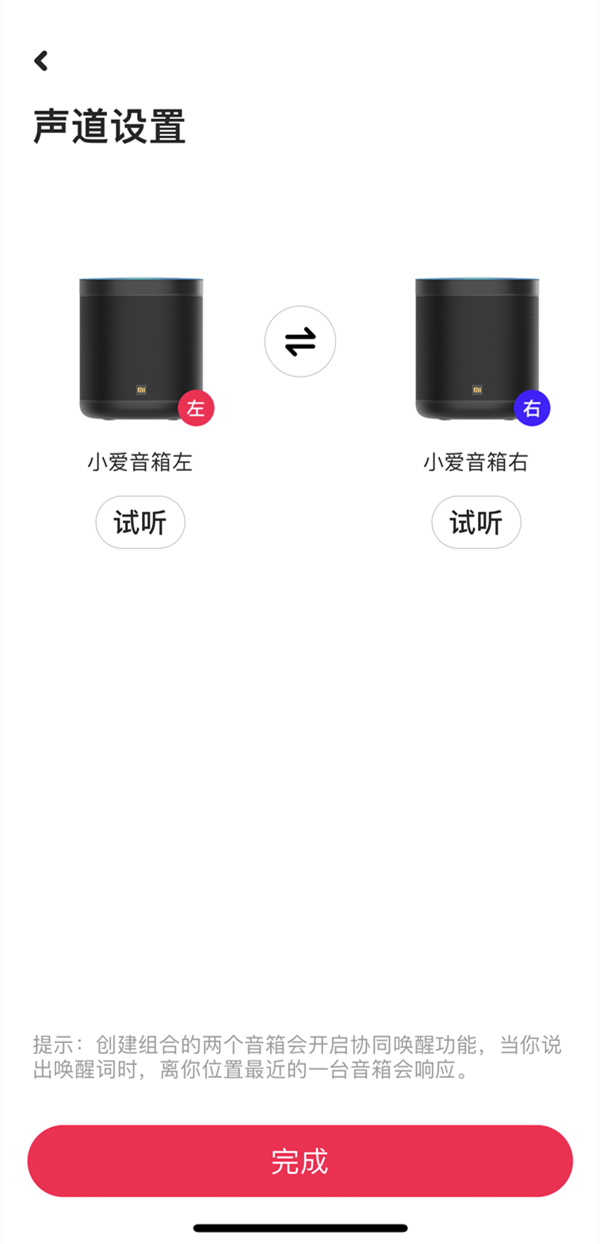Image resolution: width=600 pixels, height=1244 pixels.
Task: Go back from 声道设置 screen
Action: pyautogui.click(x=41, y=61)
